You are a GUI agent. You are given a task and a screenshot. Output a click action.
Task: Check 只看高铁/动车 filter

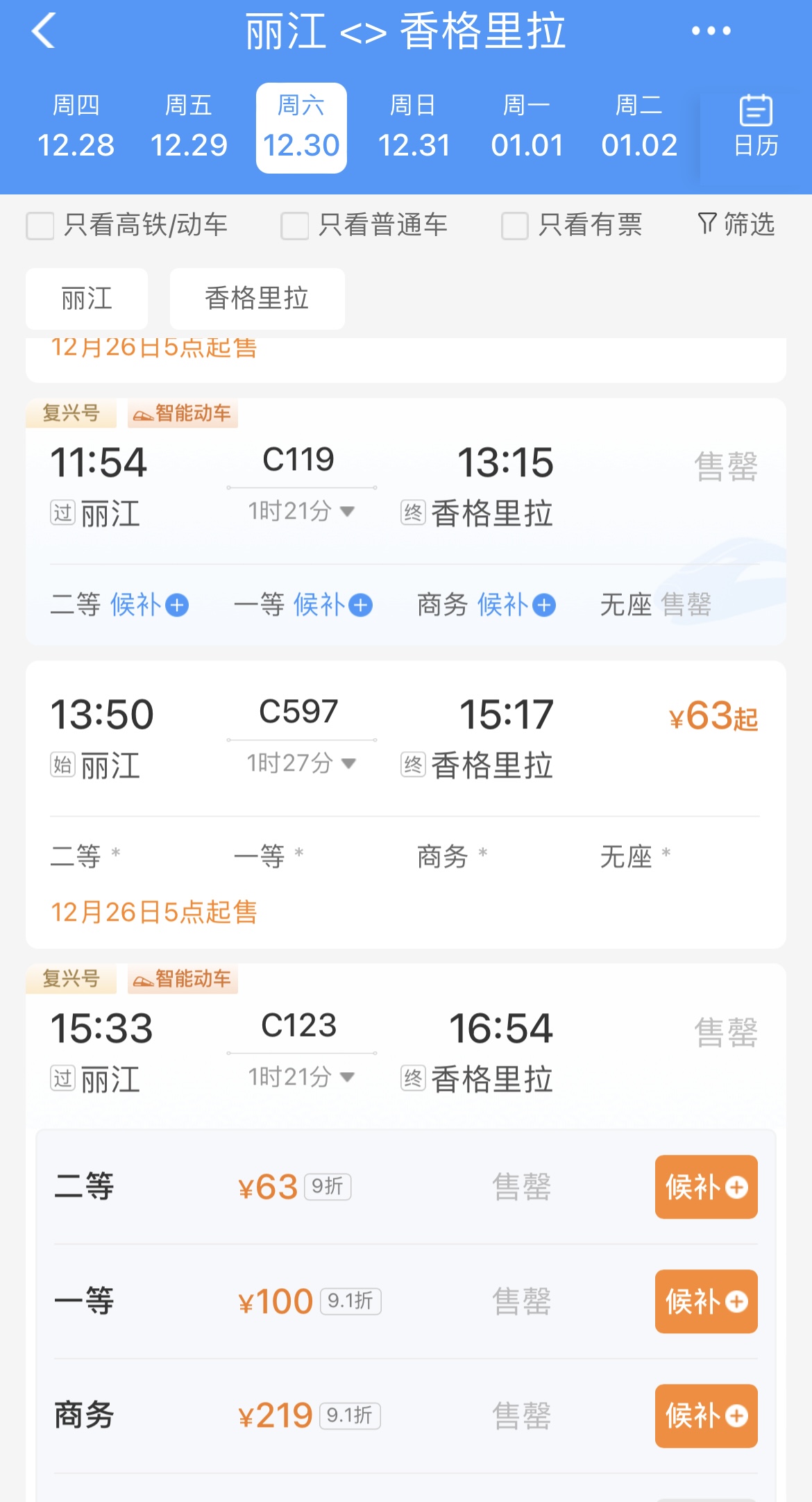pyautogui.click(x=40, y=226)
